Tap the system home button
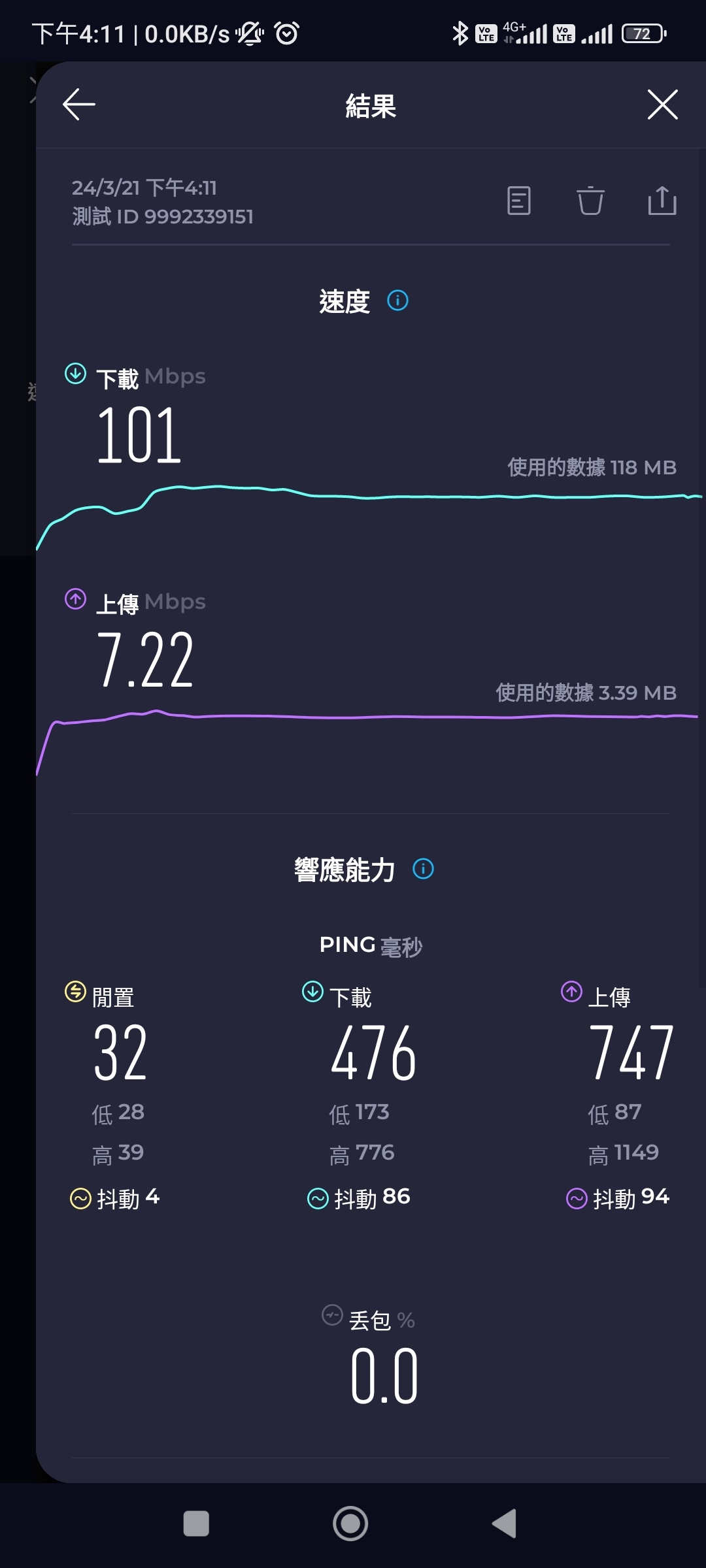The width and height of the screenshot is (706, 1568). click(350, 1524)
